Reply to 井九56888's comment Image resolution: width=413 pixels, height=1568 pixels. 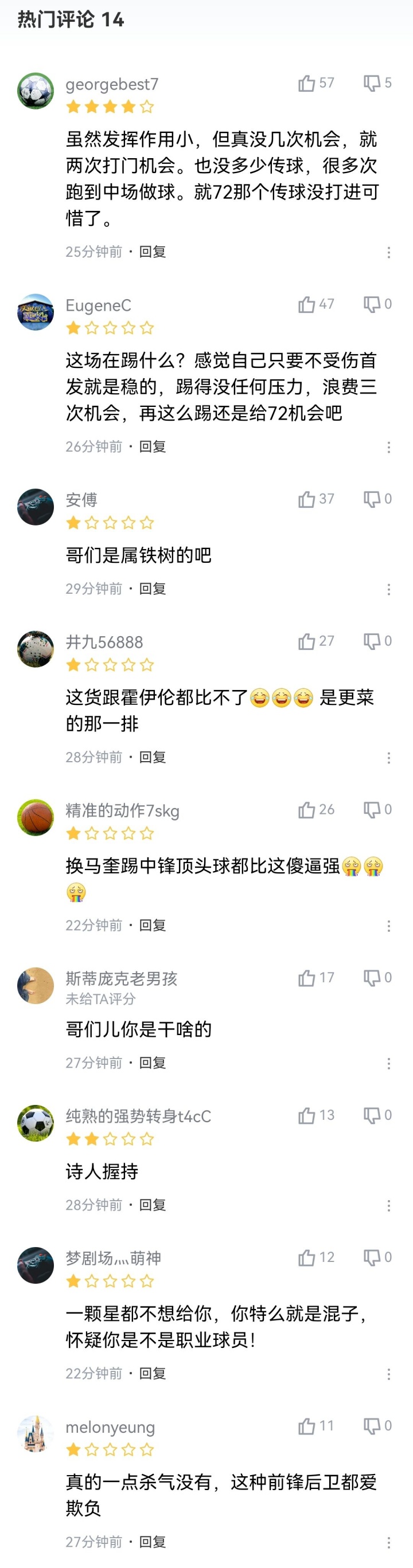point(152,756)
